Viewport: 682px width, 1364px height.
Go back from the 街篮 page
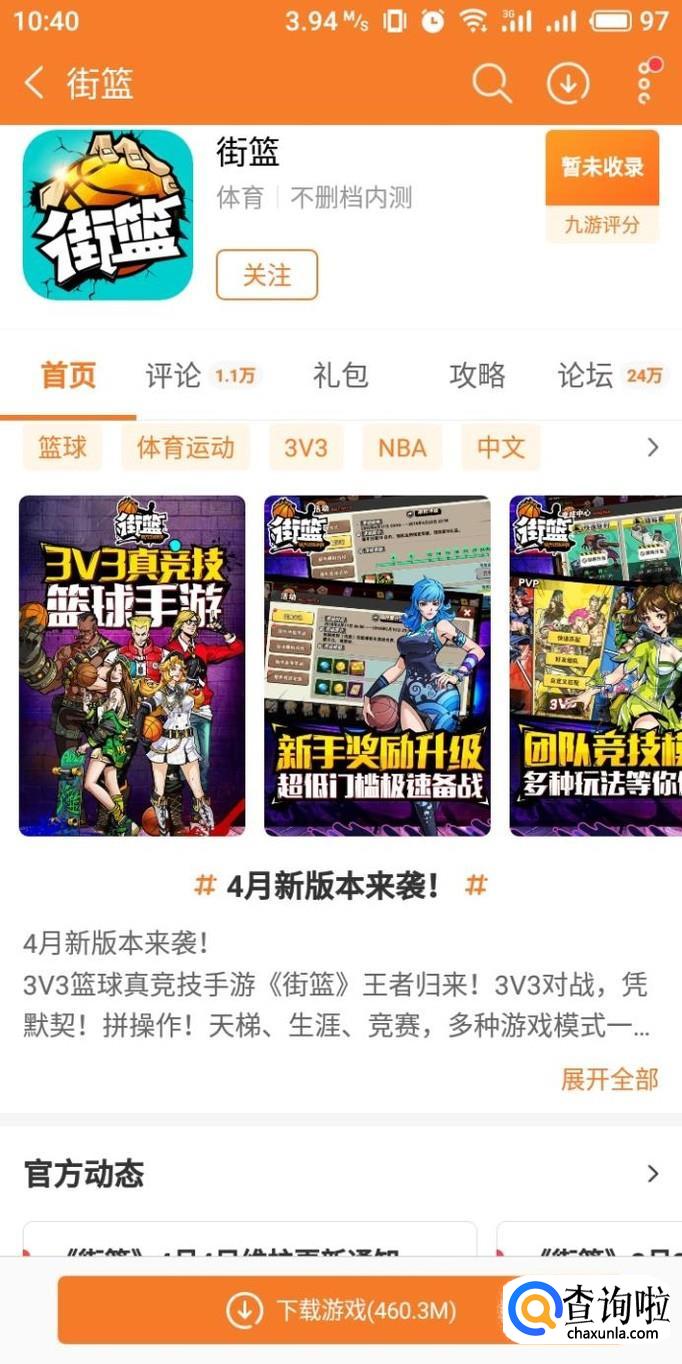point(34,84)
